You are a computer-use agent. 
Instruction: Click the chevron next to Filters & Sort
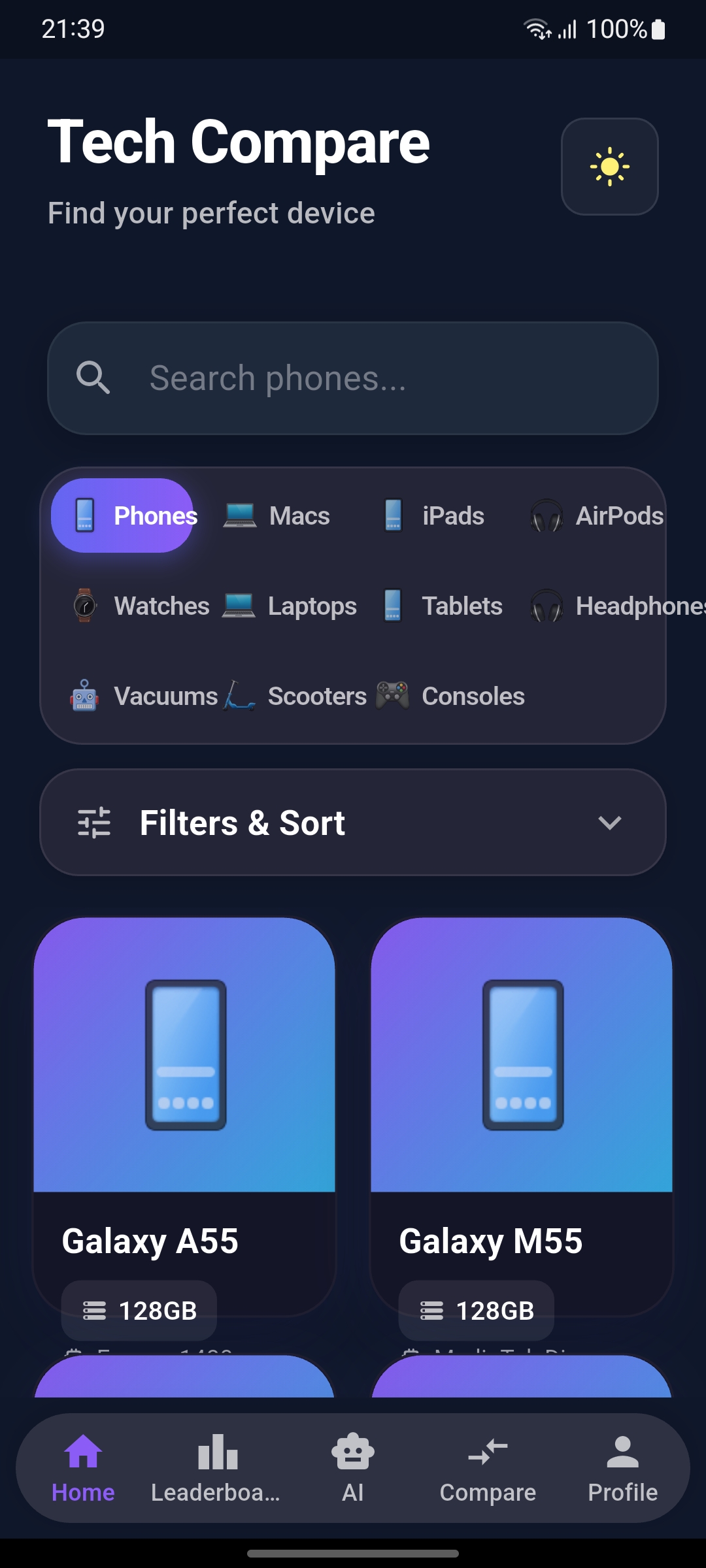pos(609,823)
